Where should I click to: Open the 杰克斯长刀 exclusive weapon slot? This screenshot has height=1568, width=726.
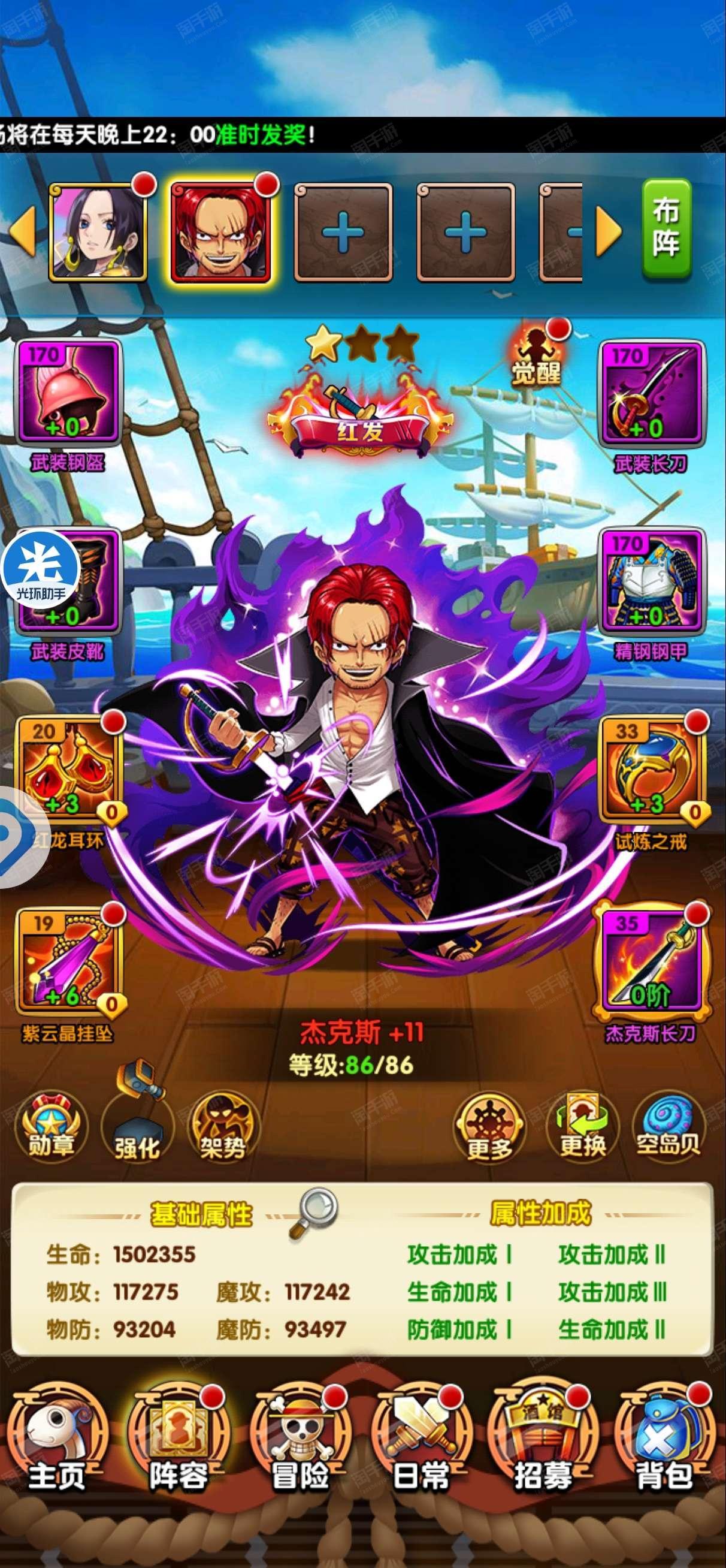click(x=652, y=962)
